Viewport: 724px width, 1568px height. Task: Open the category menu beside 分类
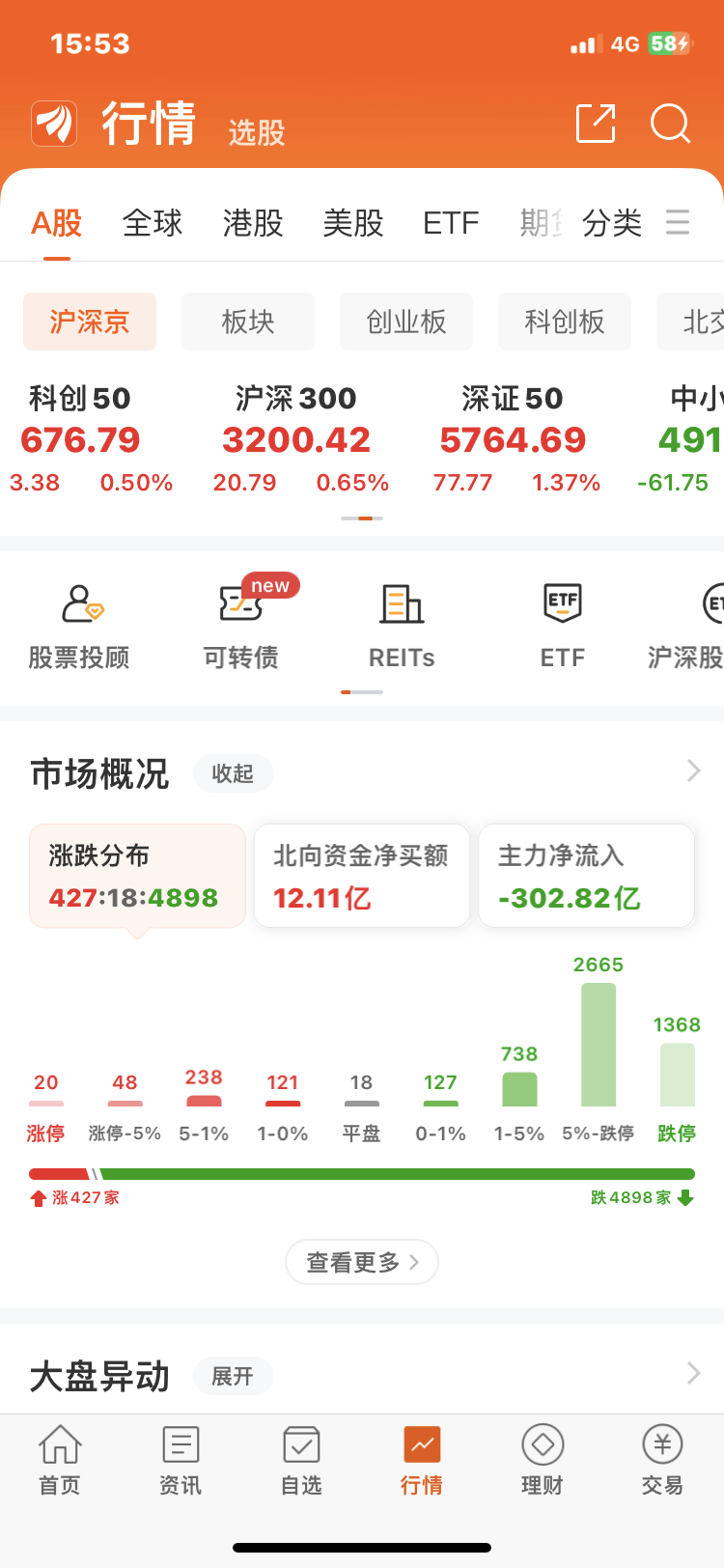pos(678,223)
